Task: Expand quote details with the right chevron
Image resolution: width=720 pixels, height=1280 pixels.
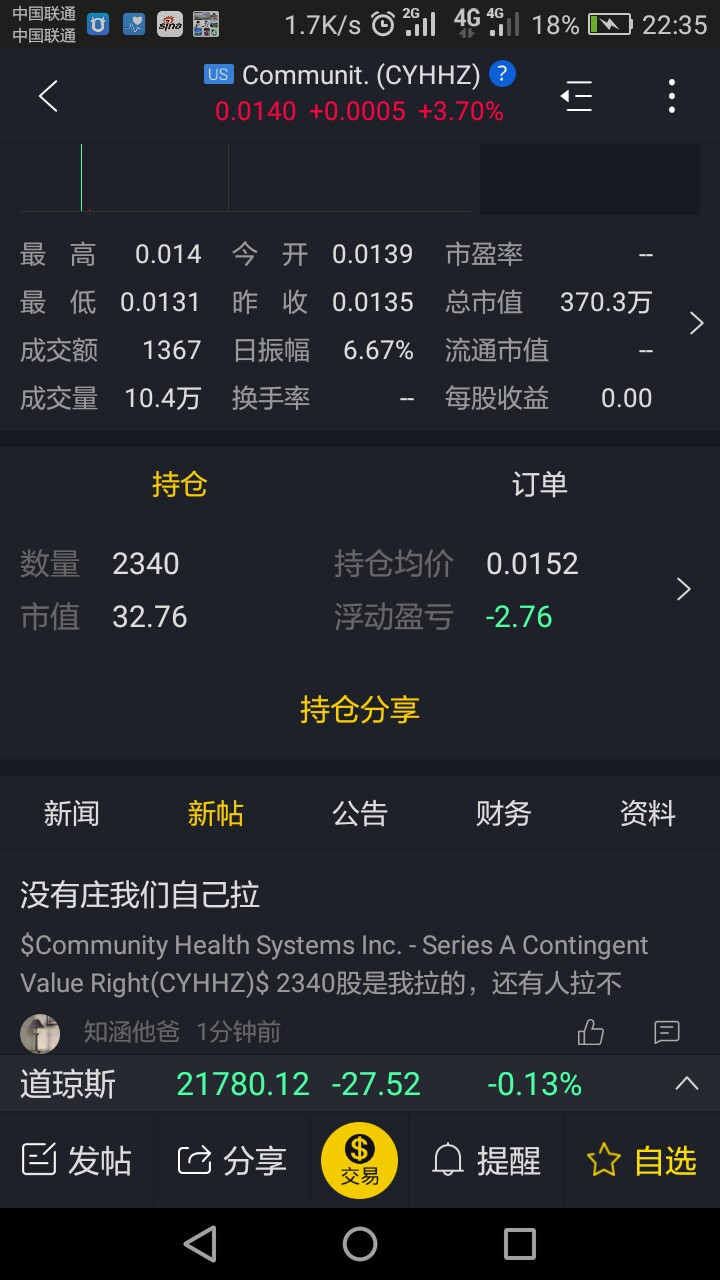Action: 697,324
